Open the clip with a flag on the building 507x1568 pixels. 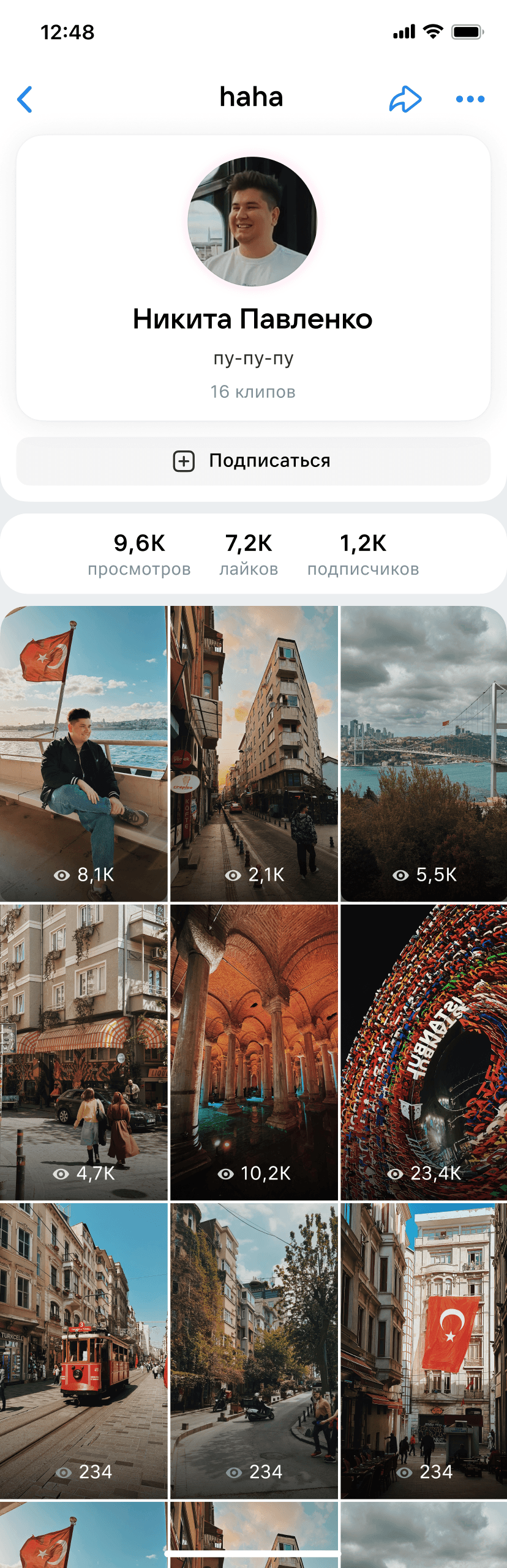click(424, 1351)
